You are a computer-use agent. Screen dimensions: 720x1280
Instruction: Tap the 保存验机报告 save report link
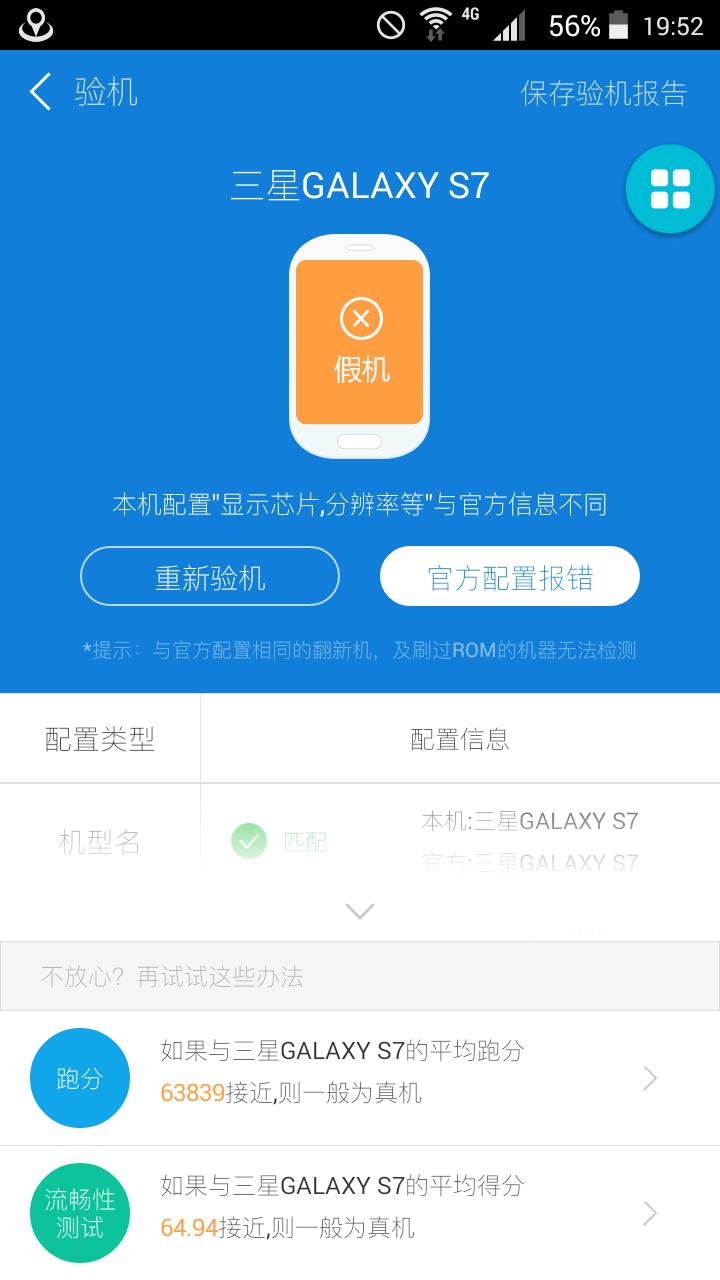tap(602, 91)
